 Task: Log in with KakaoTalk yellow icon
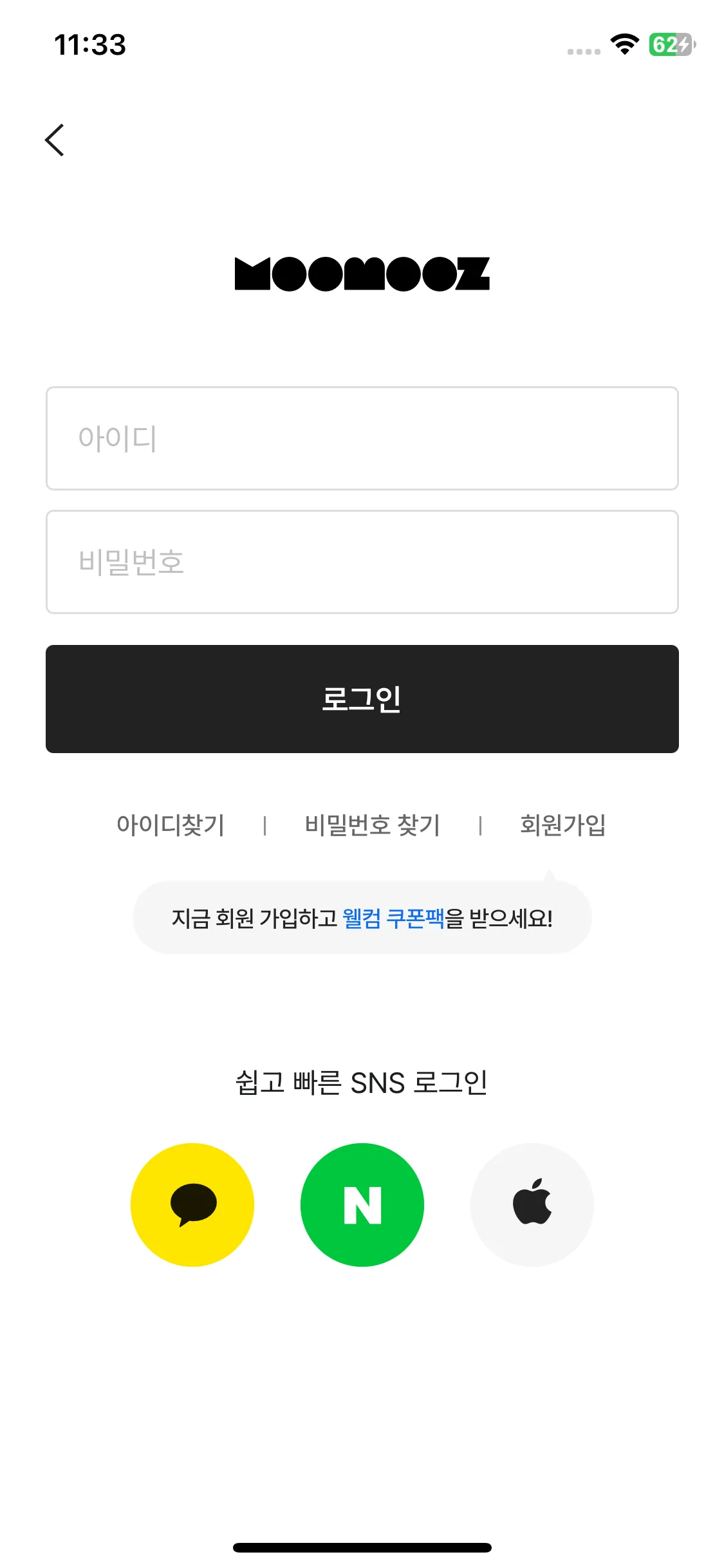192,1205
